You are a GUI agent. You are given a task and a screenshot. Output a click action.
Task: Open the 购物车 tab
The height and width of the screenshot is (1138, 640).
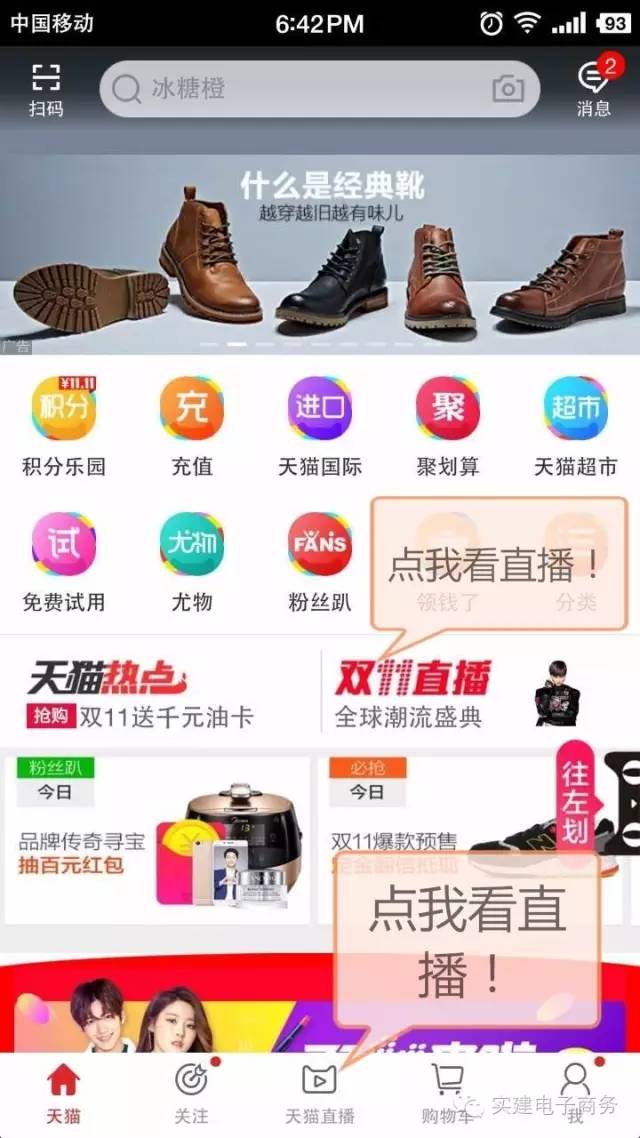pyautogui.click(x=447, y=1092)
